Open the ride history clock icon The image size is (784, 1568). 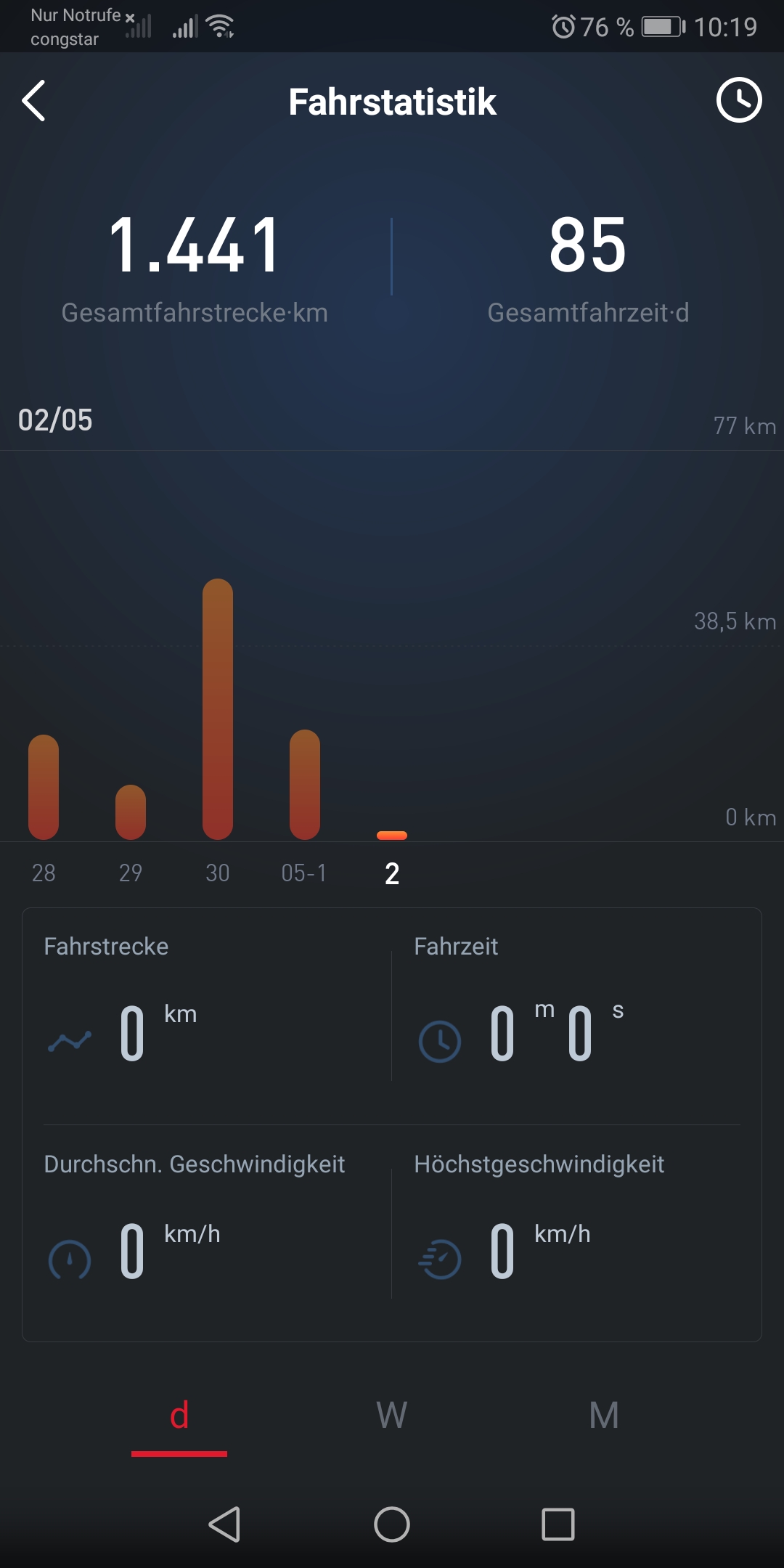(x=738, y=100)
